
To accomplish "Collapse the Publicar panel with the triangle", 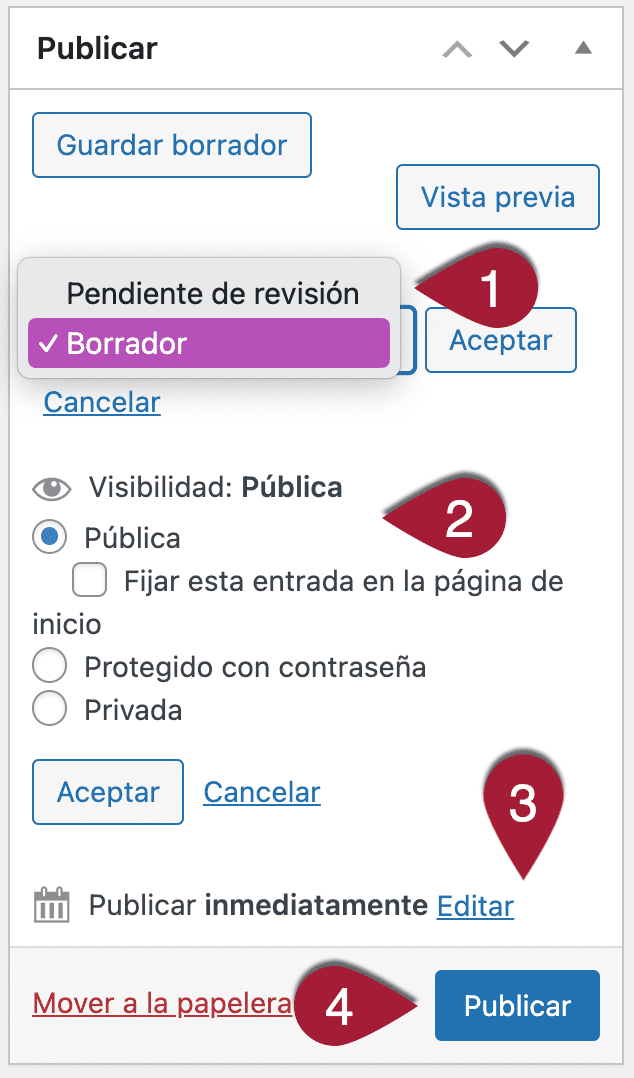I will pos(583,47).
